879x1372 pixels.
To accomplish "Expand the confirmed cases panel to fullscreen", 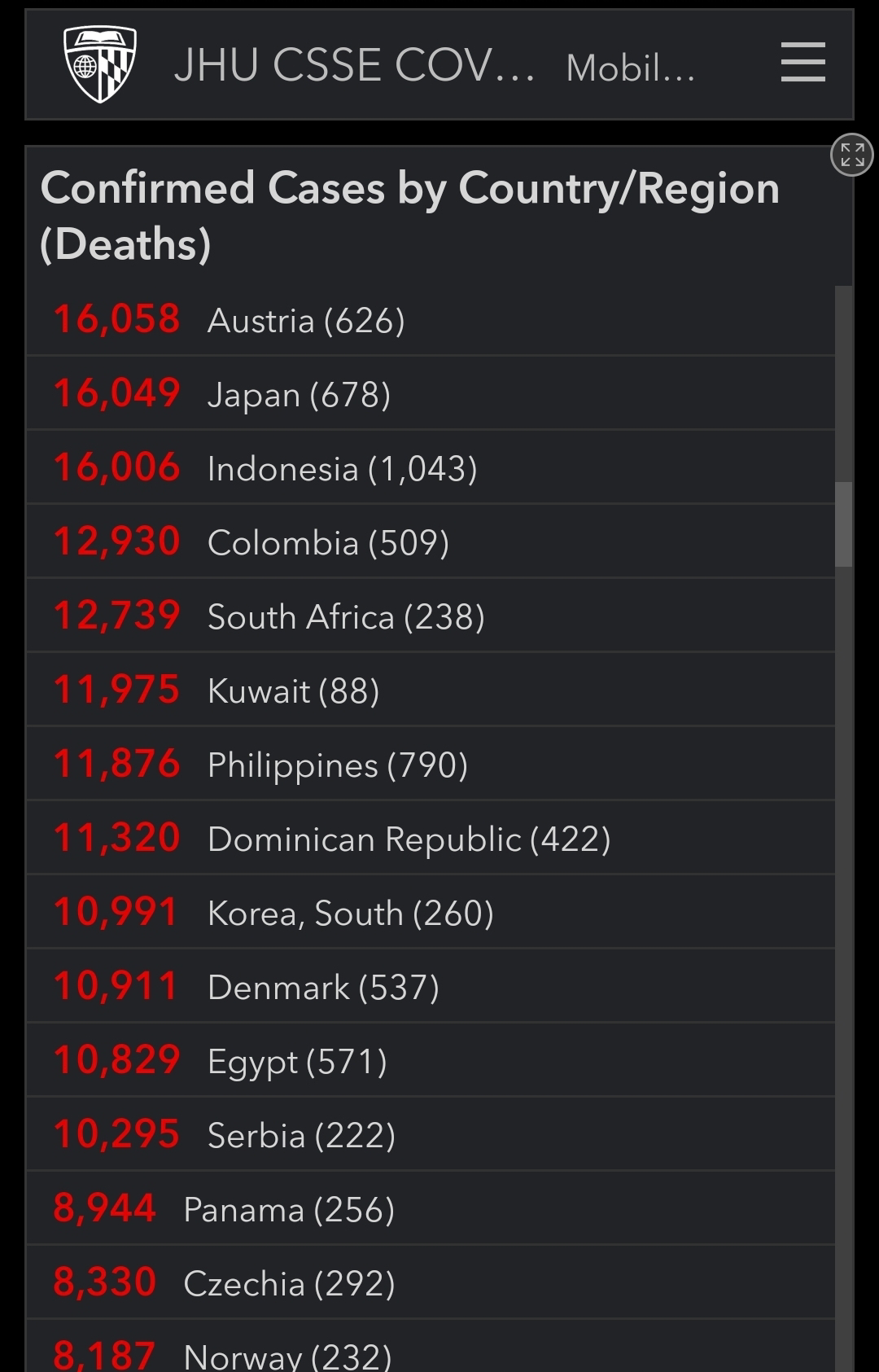I will point(851,155).
